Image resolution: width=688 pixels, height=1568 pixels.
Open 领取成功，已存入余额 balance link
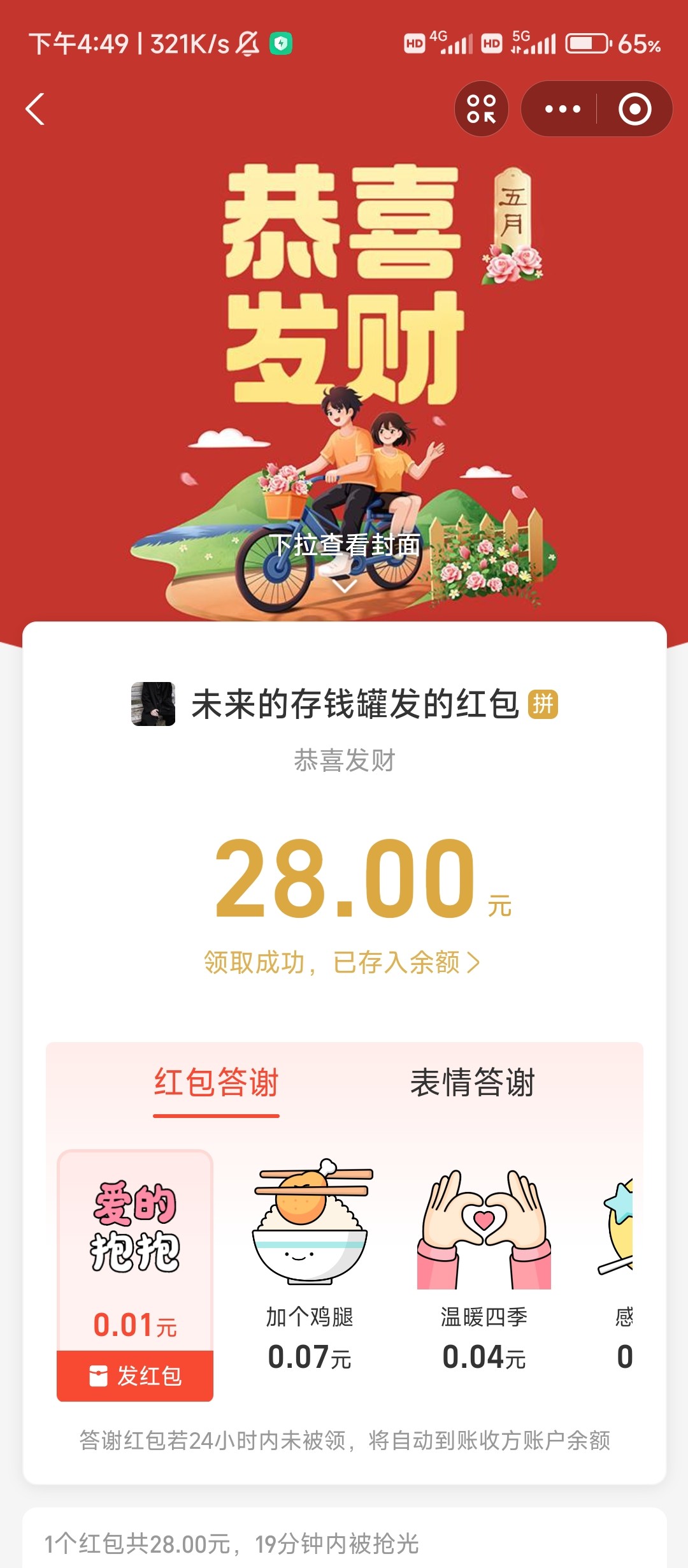(x=342, y=962)
